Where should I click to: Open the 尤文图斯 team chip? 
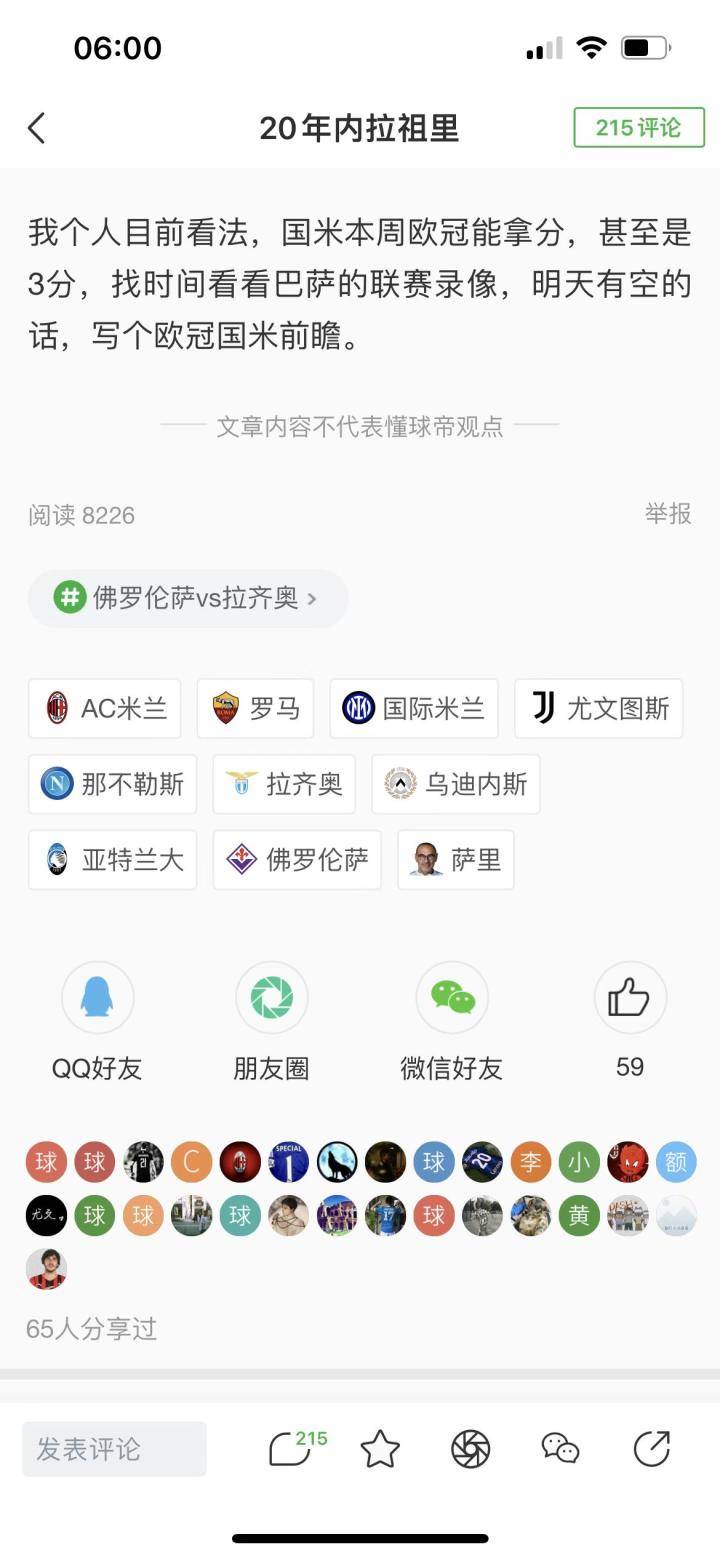599,709
